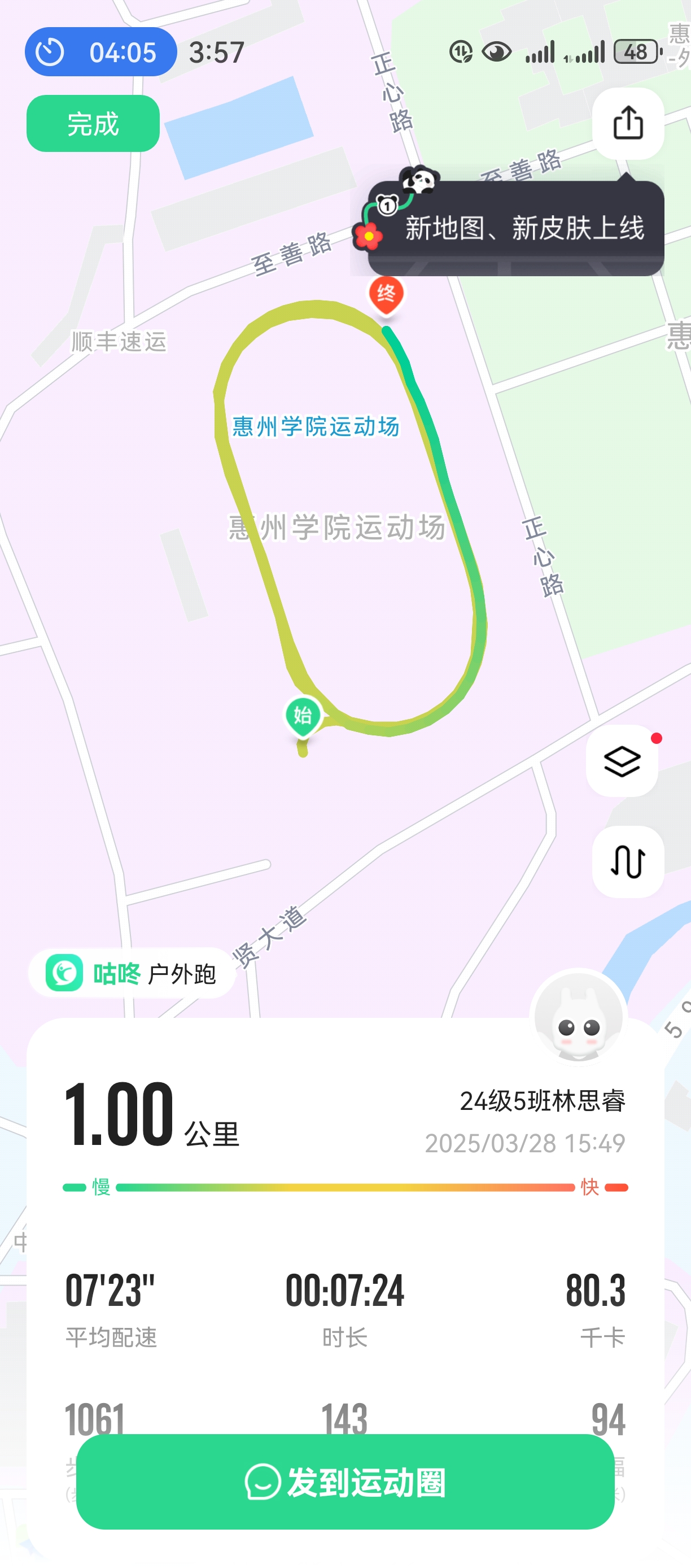Screen dimensions: 691x1568
Task: Open the 新地图、新皮肤上线 tooltip
Action: (516, 228)
